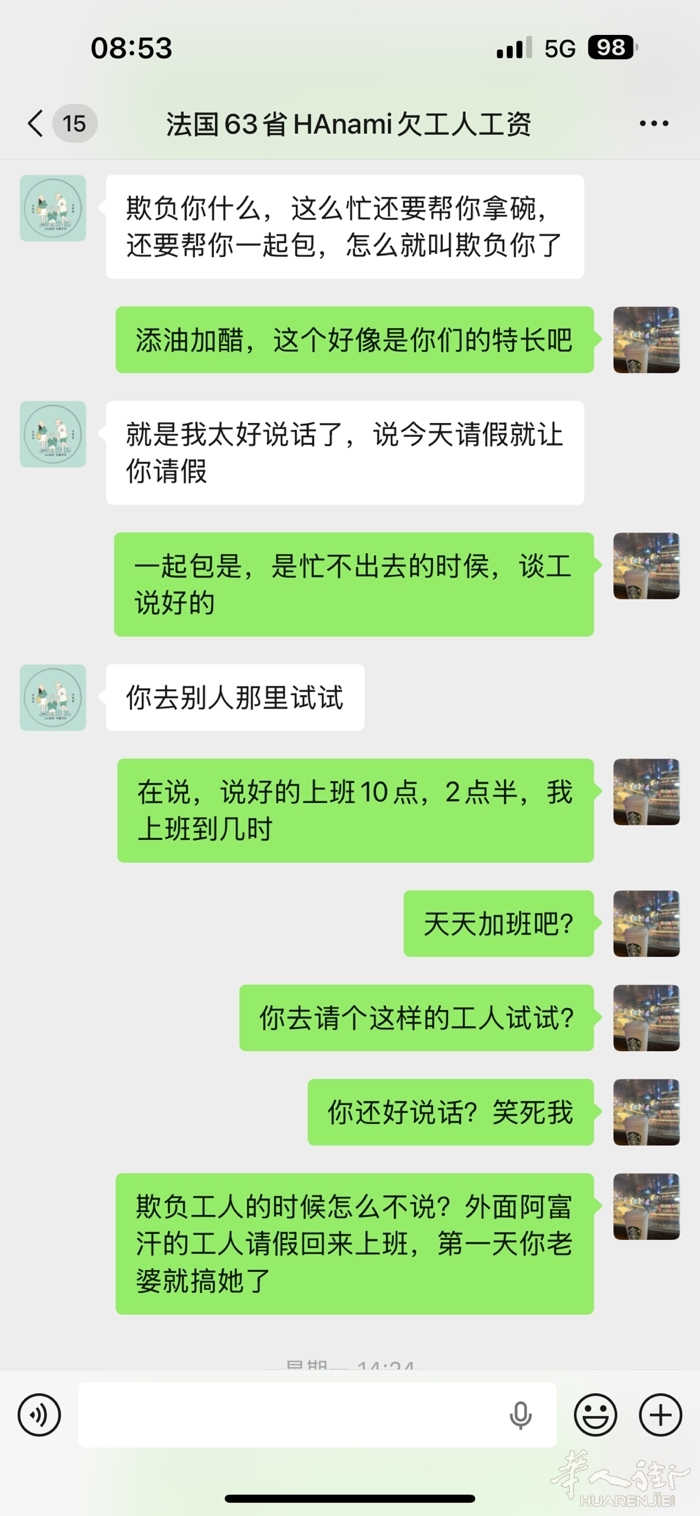Go back to the chat list
Viewport: 700px width, 1516px height.
tap(37, 124)
